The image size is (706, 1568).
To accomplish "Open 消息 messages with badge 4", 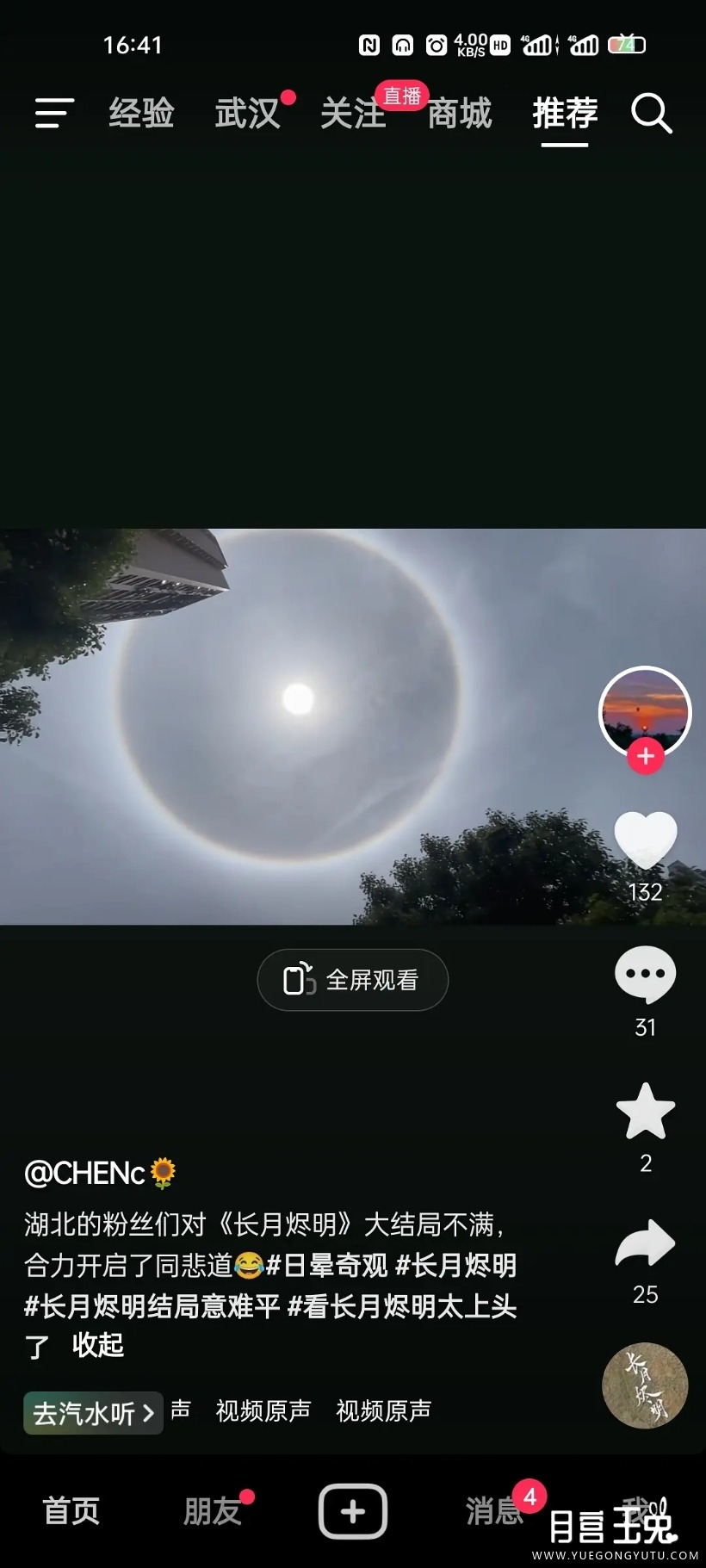I will (494, 1511).
